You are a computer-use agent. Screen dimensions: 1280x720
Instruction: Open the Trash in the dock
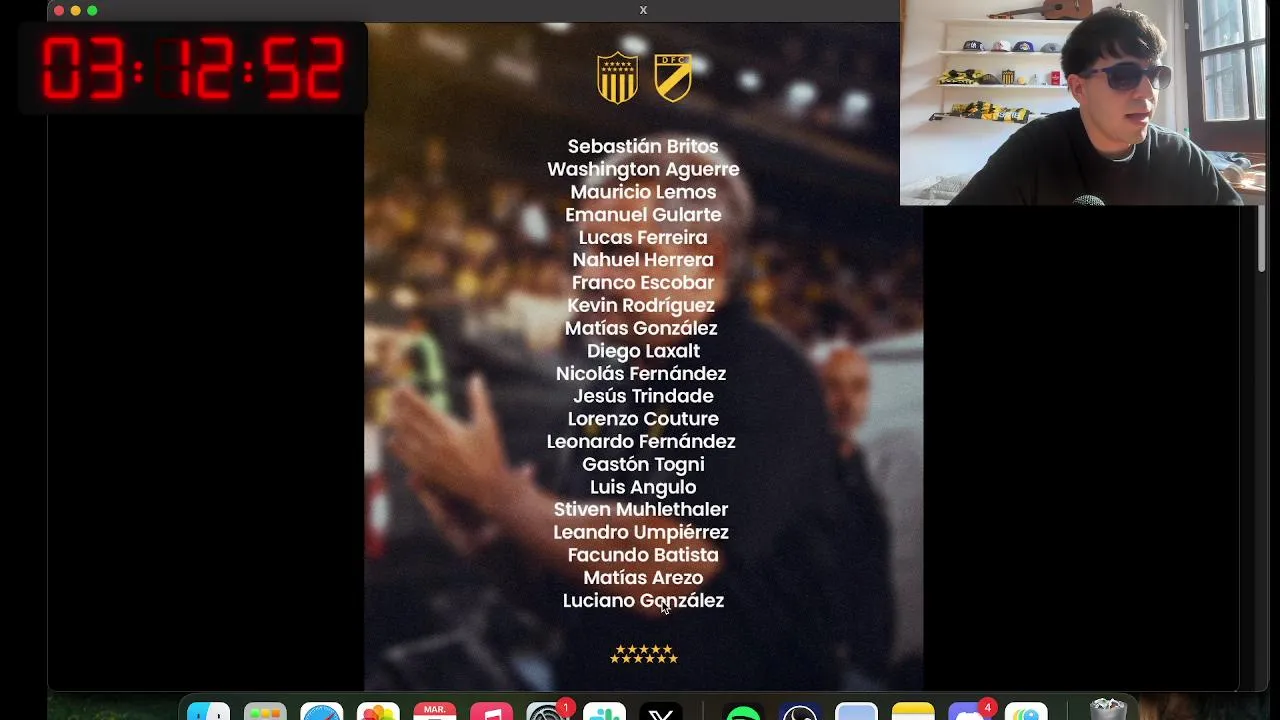tap(1108, 711)
